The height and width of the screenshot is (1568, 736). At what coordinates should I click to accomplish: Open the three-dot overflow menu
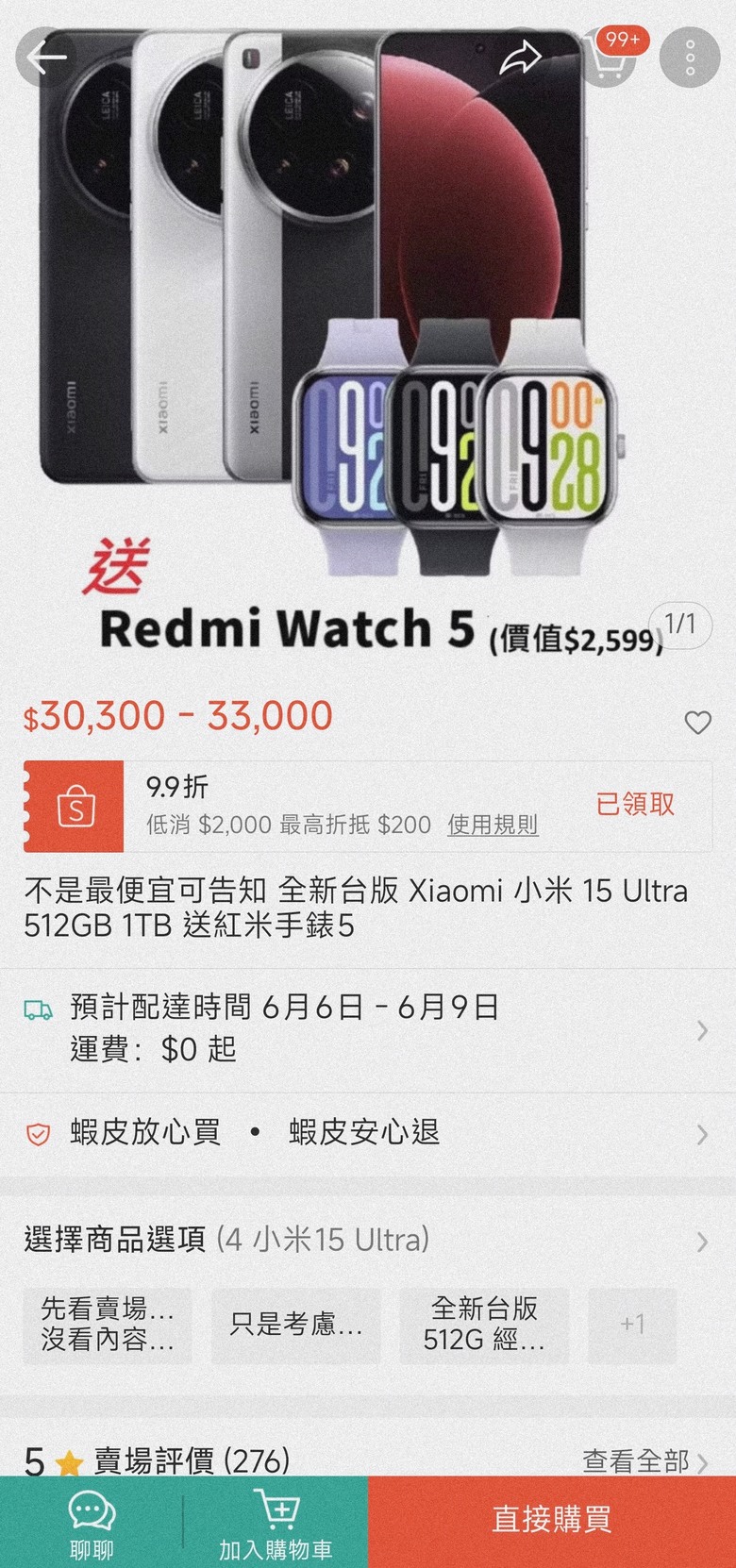click(x=690, y=58)
